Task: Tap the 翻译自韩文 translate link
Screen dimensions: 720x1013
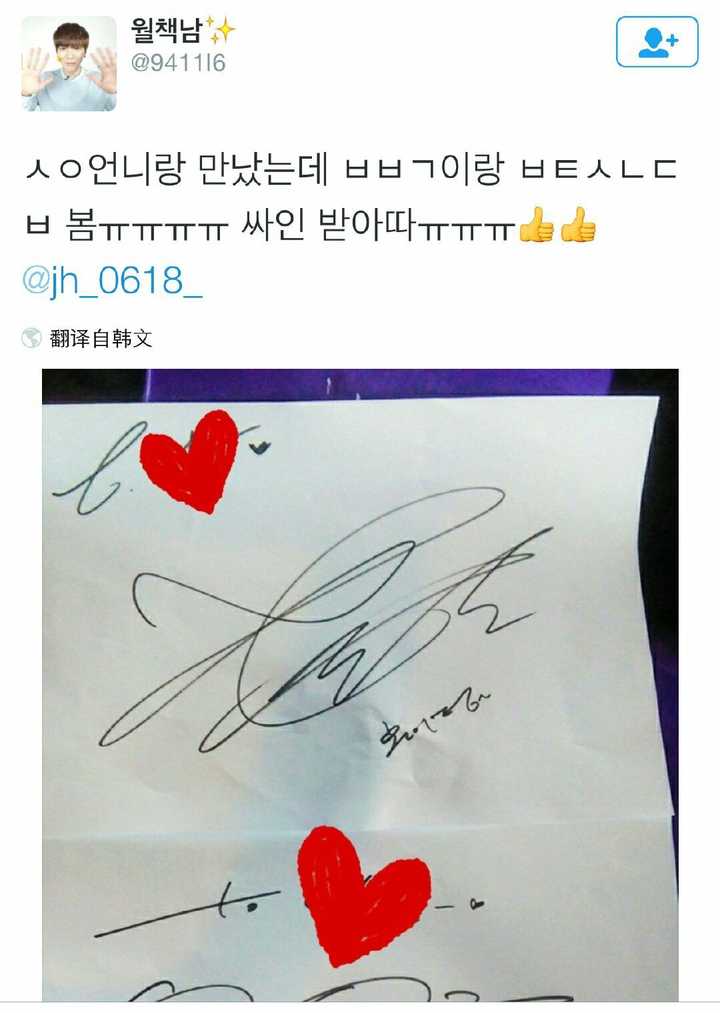Action: 100,338
